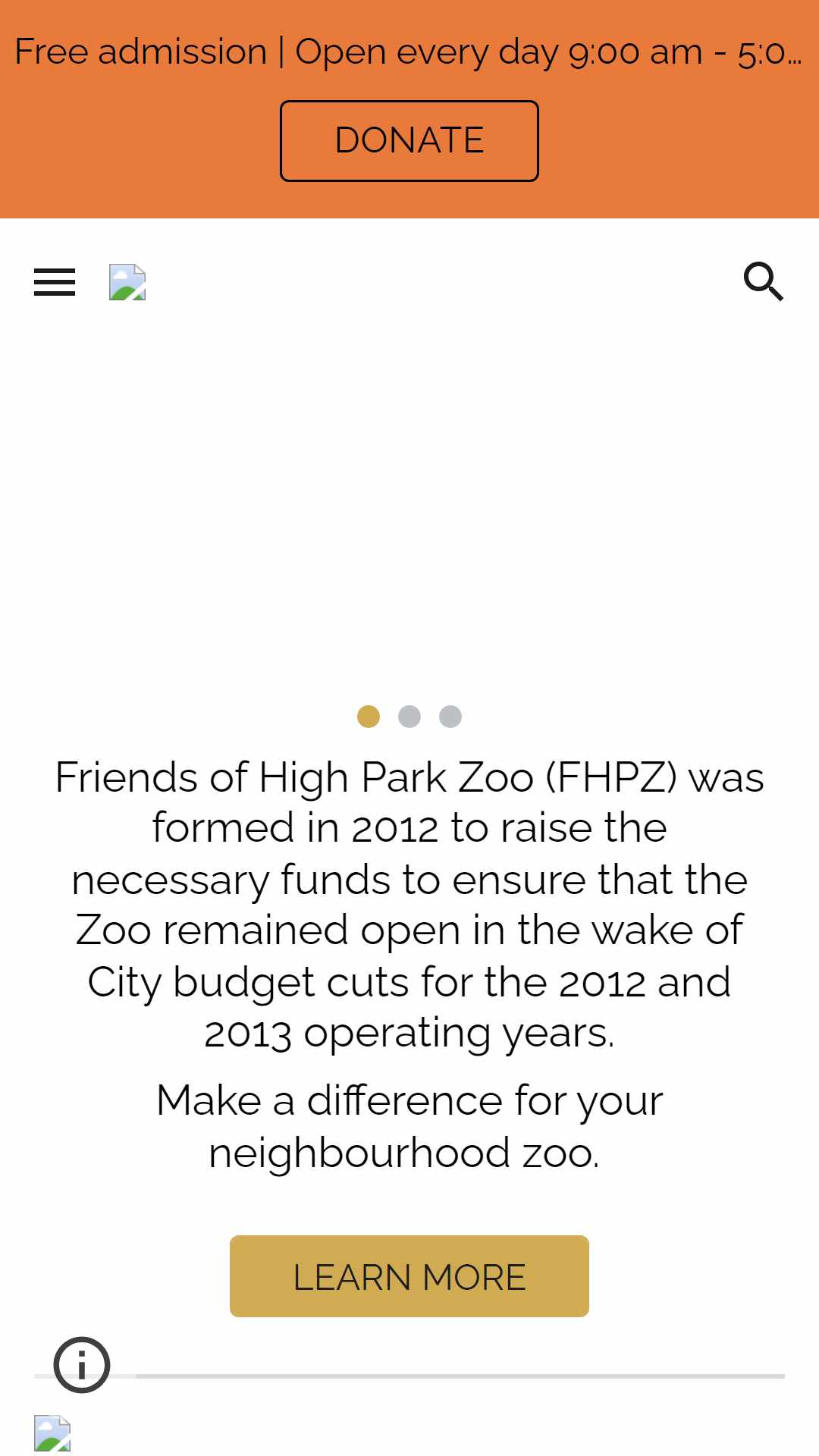The width and height of the screenshot is (819, 1456).
Task: Tap LEARN MORE about Friends of High Park Zoo
Action: click(409, 1276)
